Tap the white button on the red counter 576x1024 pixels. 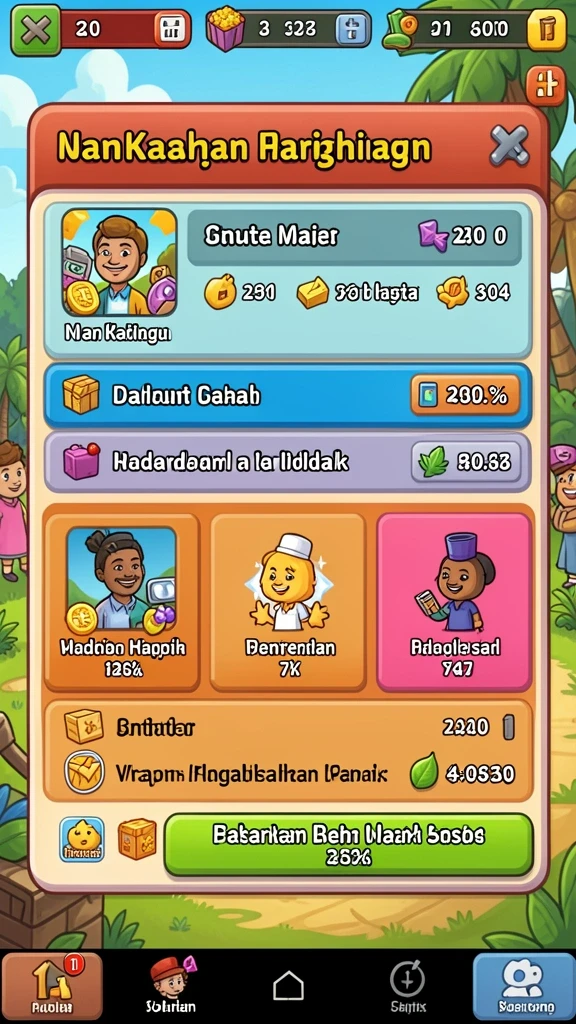pos(172,29)
